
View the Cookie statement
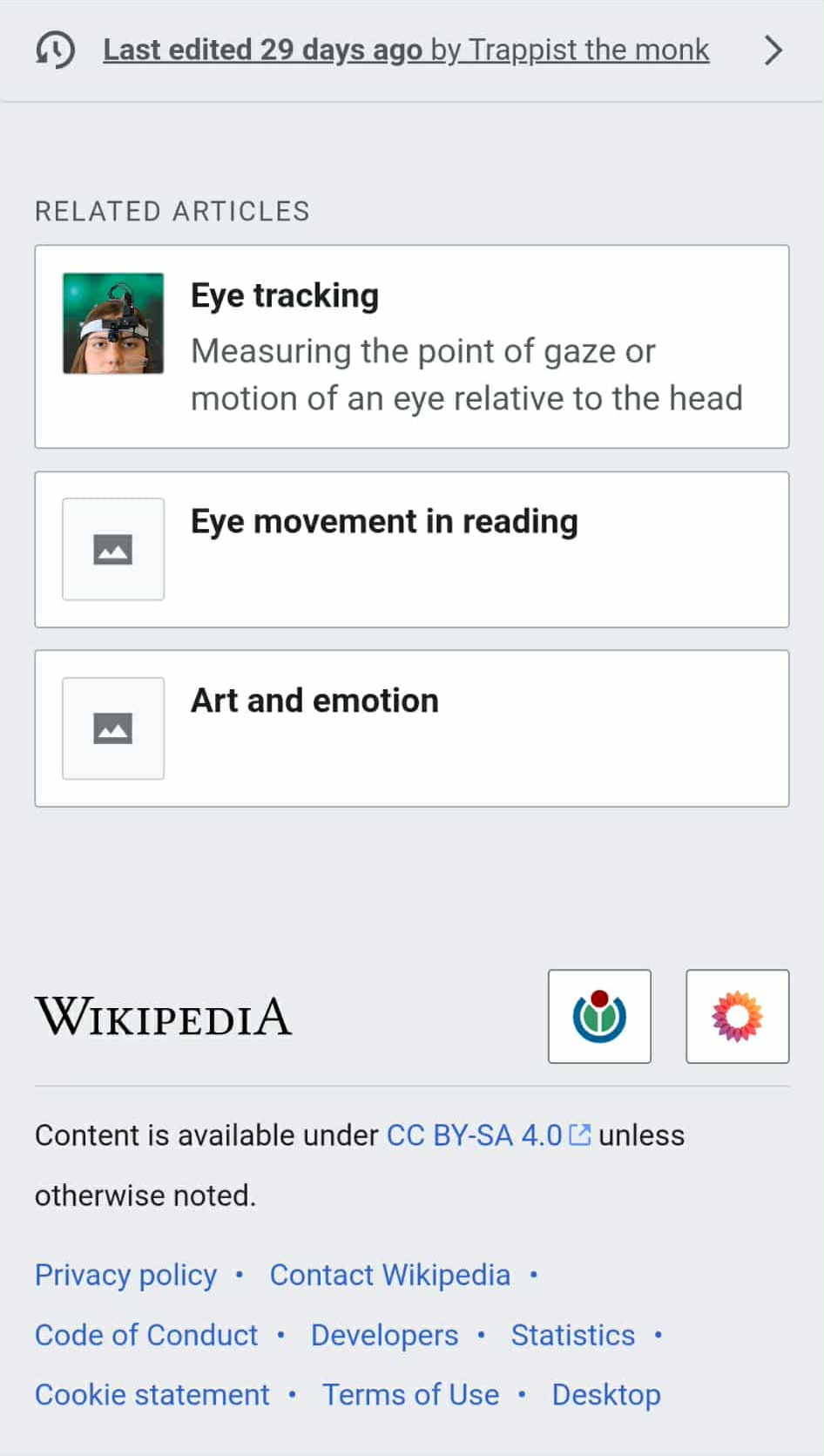pyautogui.click(x=152, y=1394)
